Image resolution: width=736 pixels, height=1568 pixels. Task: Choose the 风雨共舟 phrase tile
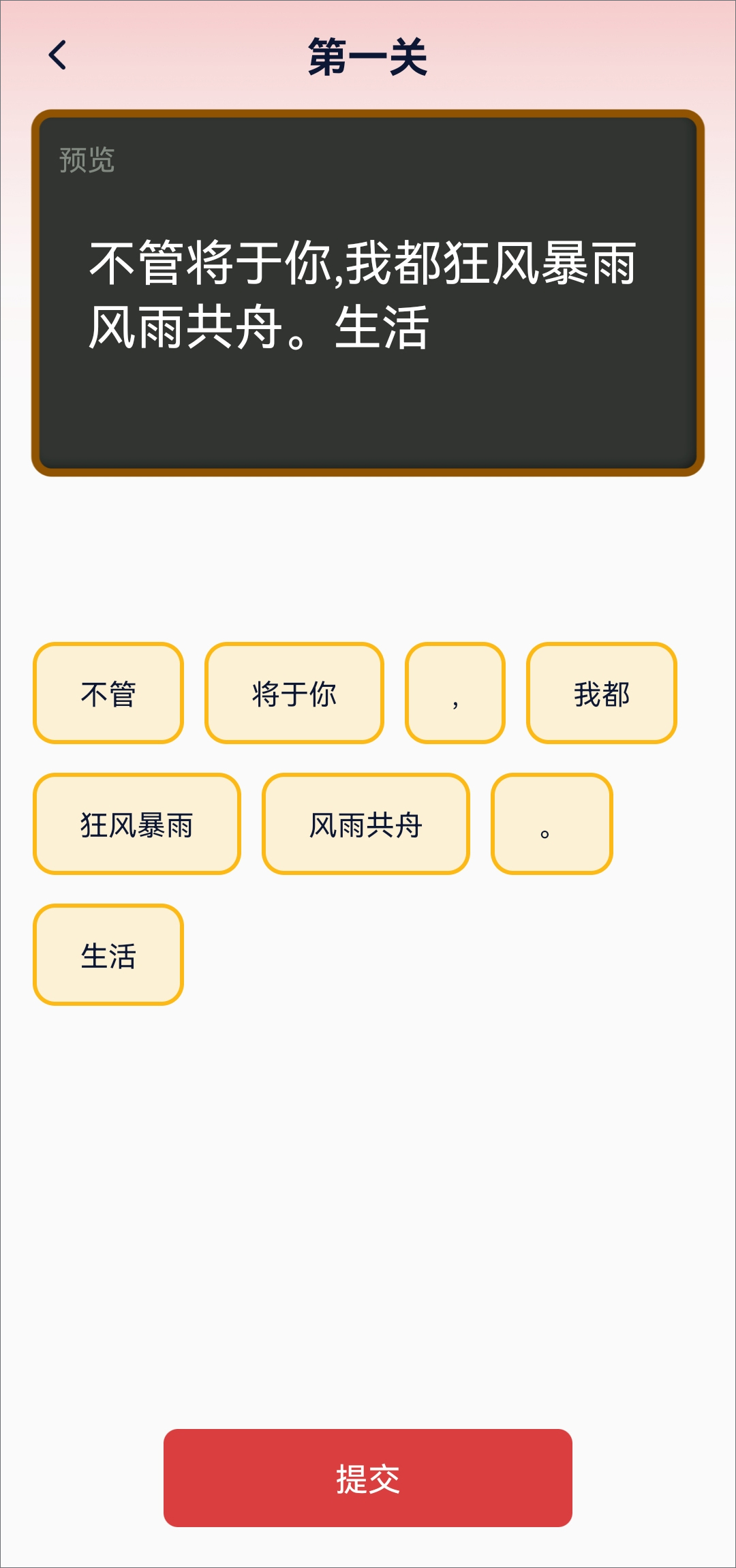pos(366,824)
